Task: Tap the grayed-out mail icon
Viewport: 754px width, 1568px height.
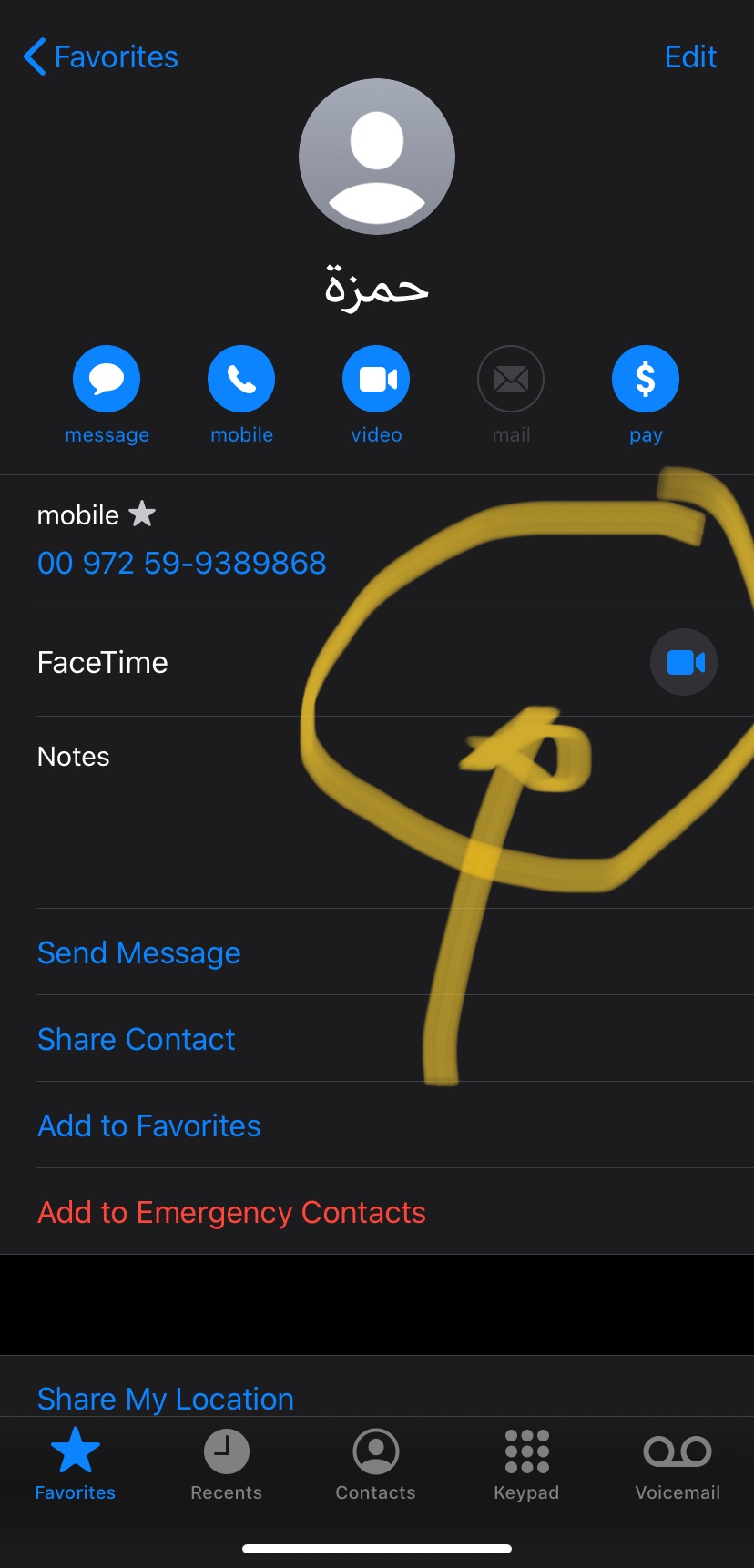Action: (x=511, y=378)
